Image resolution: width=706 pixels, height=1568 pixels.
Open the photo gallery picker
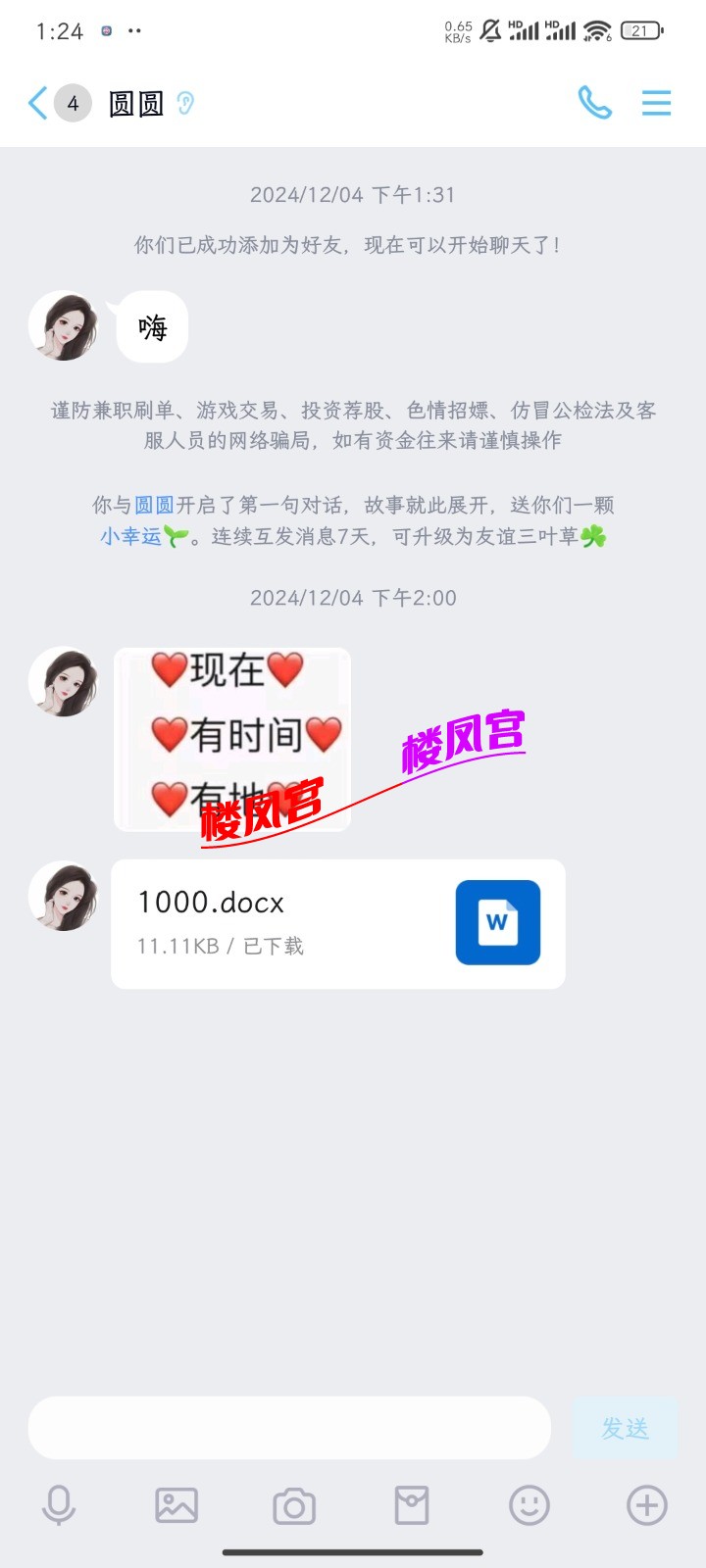[176, 1505]
